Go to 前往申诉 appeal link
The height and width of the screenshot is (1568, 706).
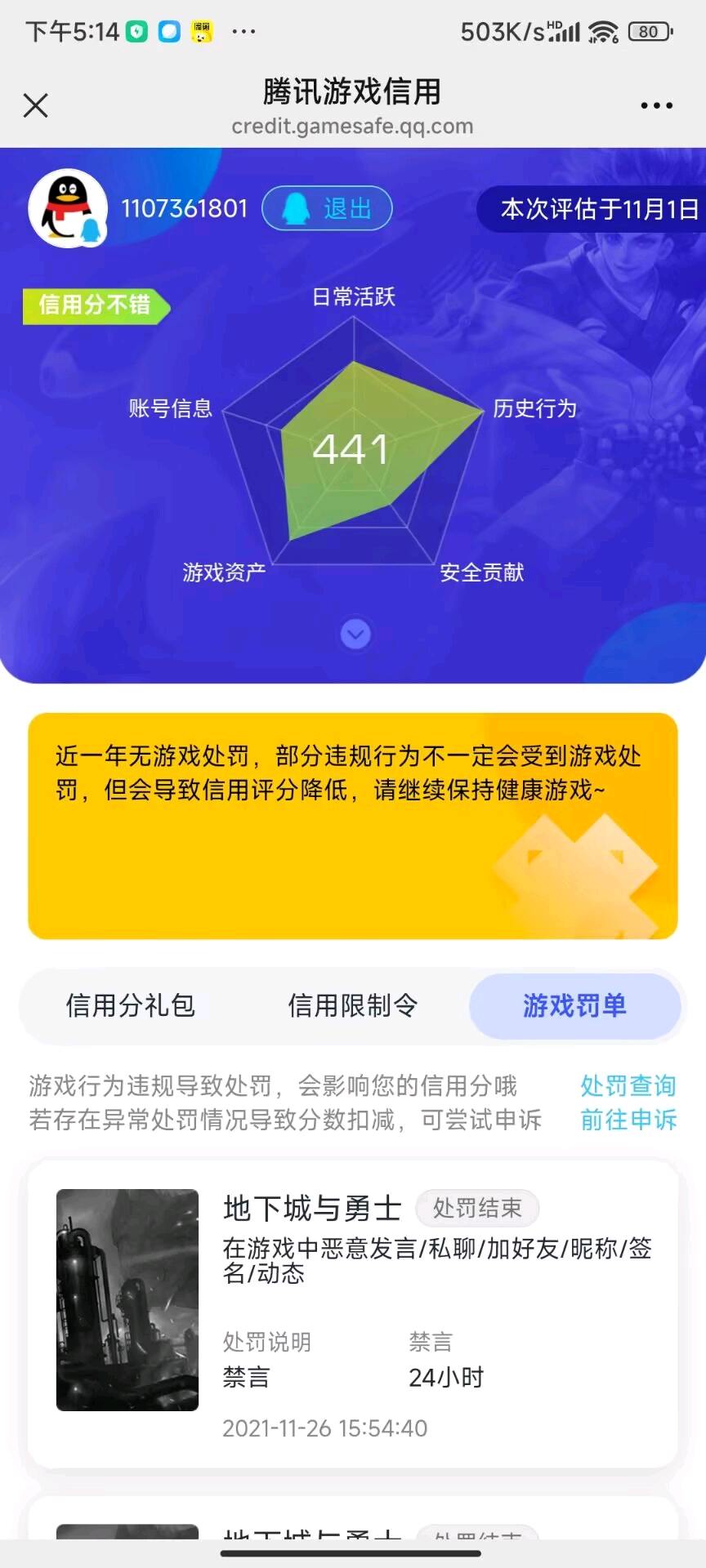[628, 1119]
